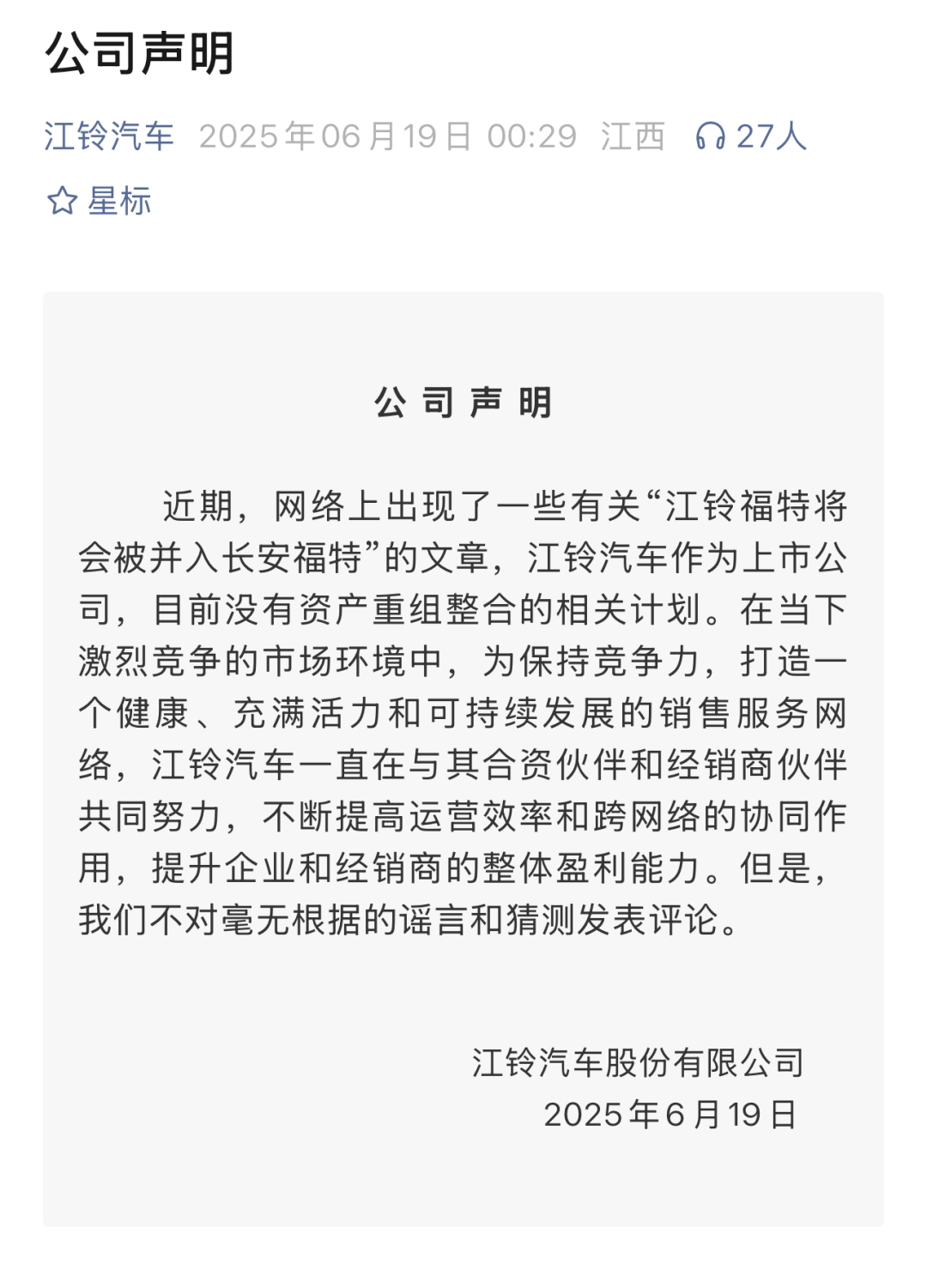Star this account with 星标

click(99, 201)
